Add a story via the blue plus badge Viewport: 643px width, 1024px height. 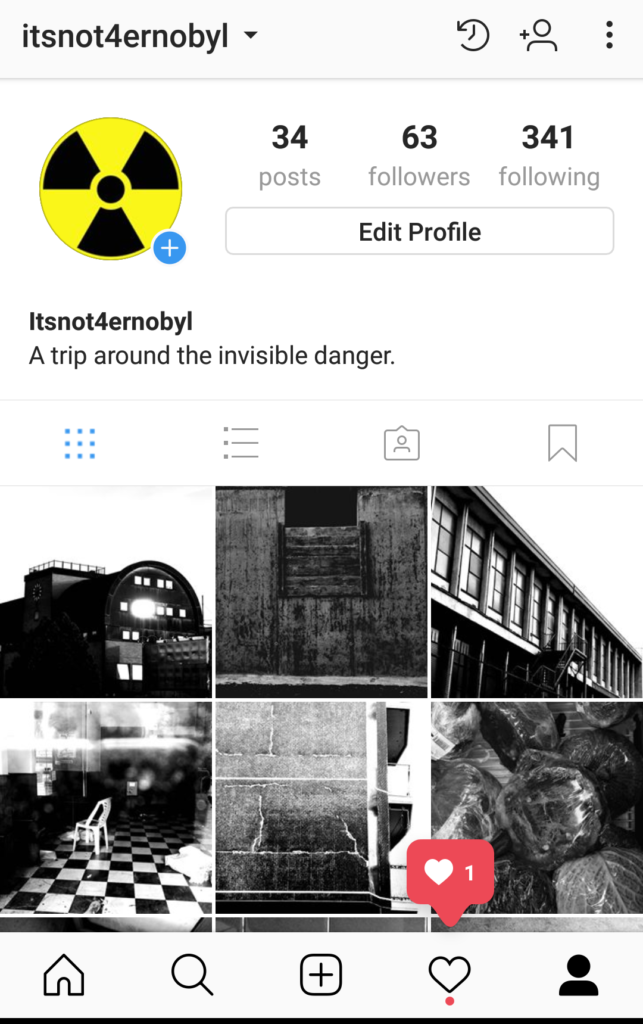click(x=170, y=247)
